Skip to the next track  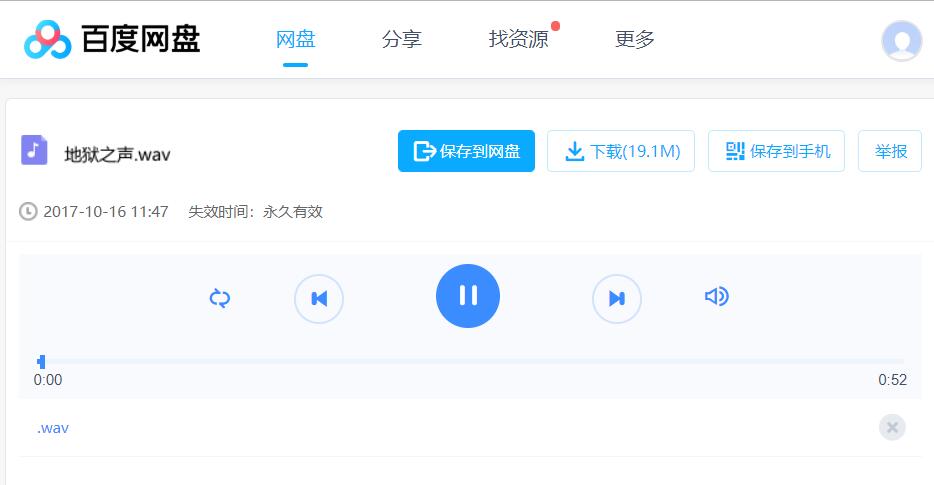point(616,298)
